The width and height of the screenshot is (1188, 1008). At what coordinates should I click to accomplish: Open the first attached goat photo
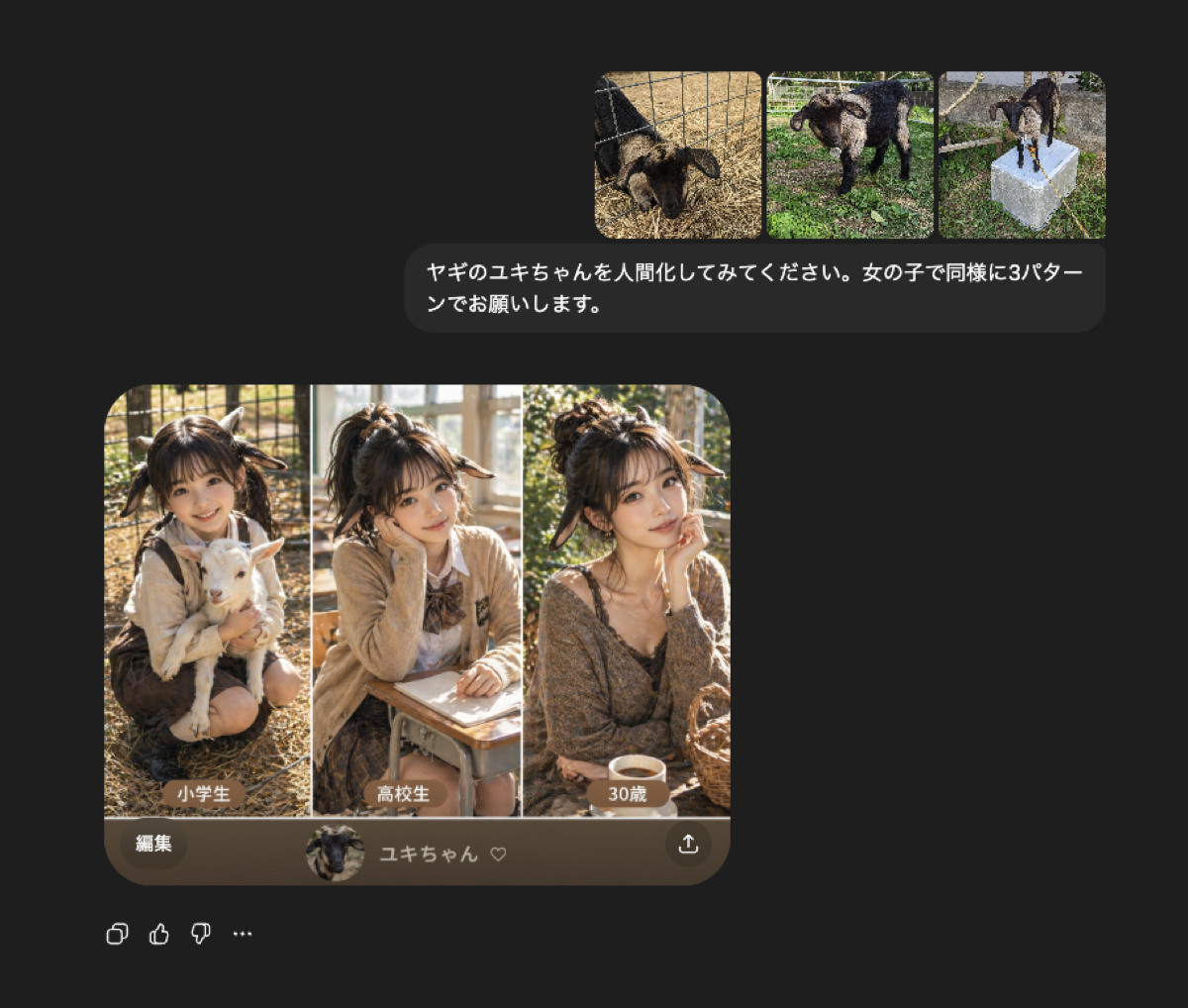coord(677,154)
